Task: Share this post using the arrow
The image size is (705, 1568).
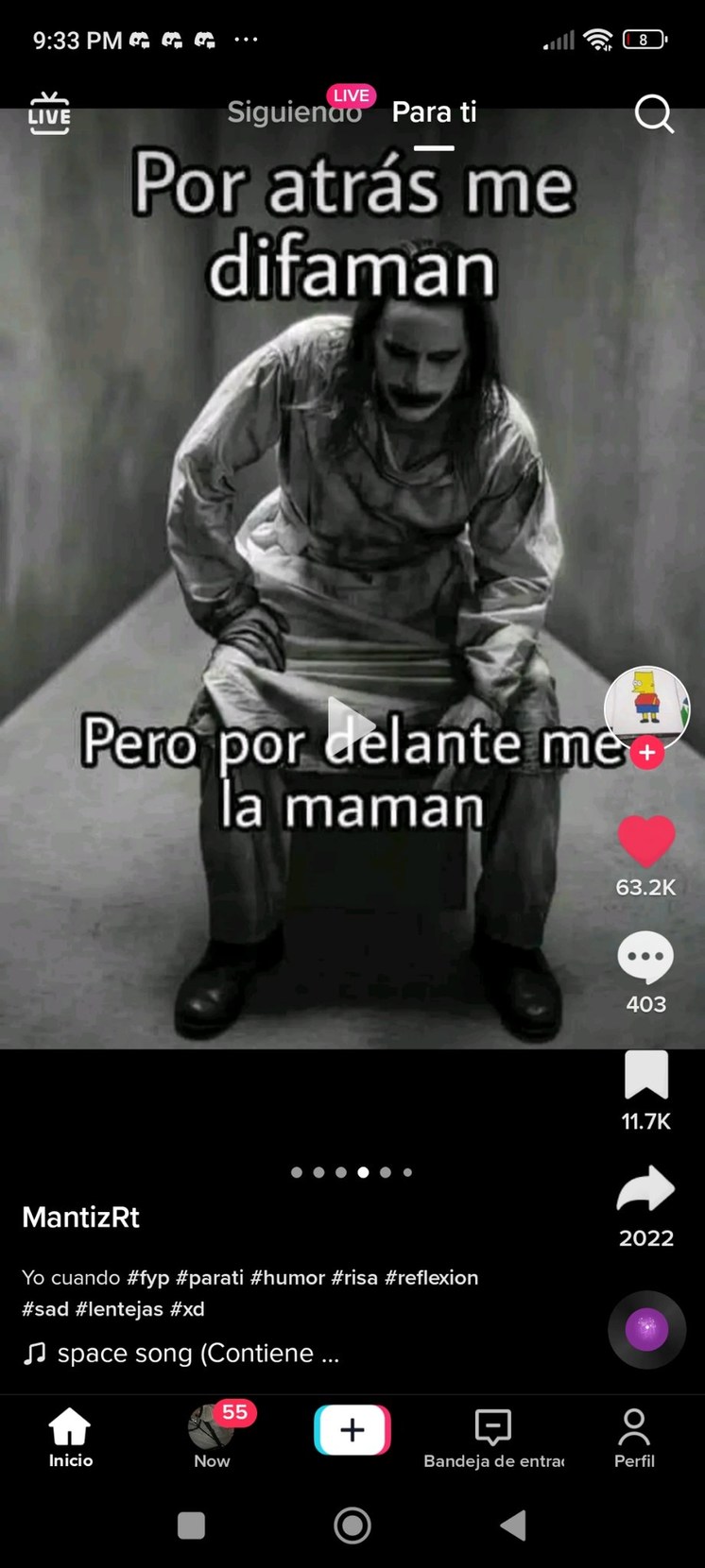Action: 645,1190
